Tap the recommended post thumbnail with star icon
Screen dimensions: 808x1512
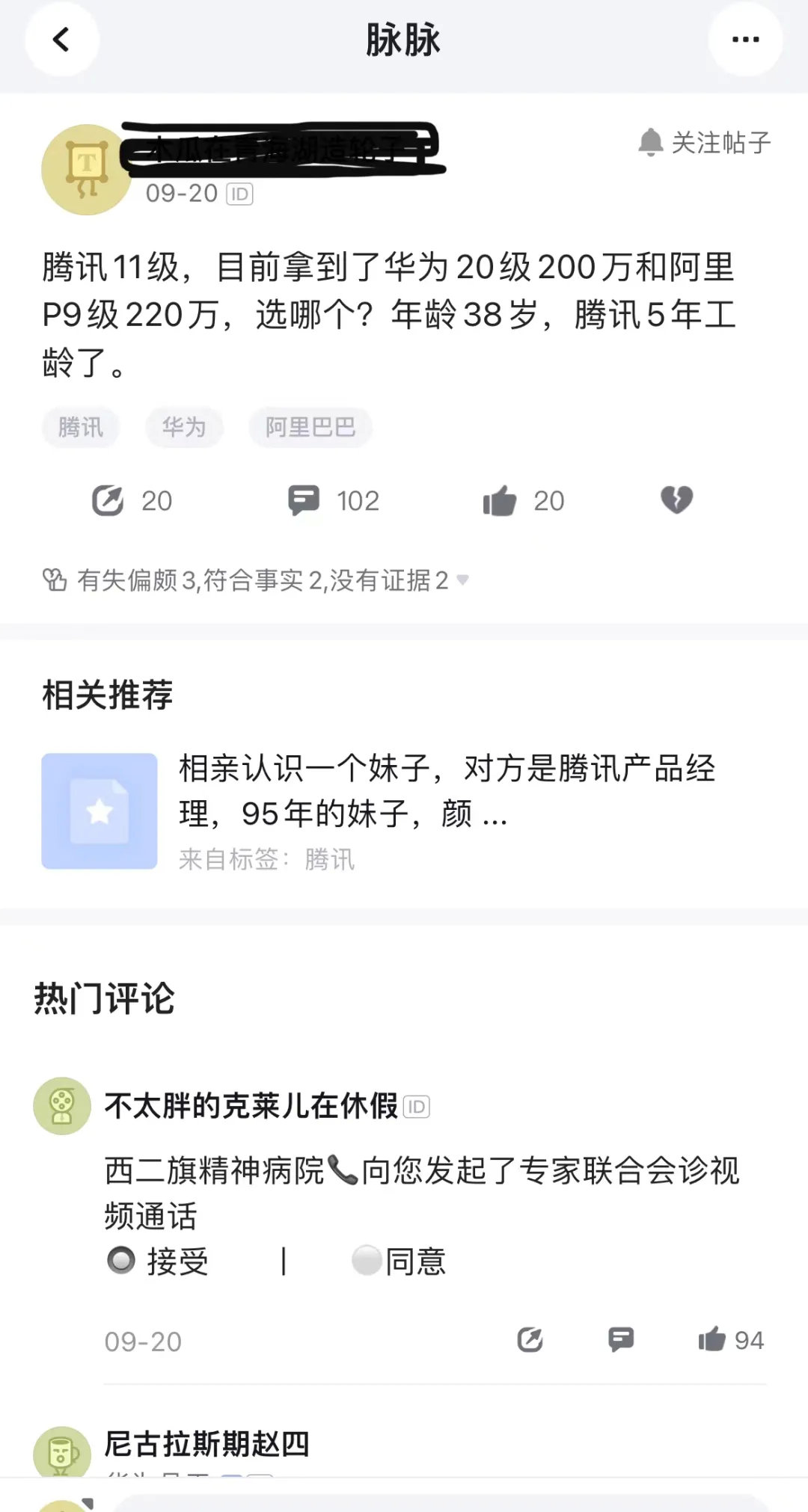pos(98,809)
